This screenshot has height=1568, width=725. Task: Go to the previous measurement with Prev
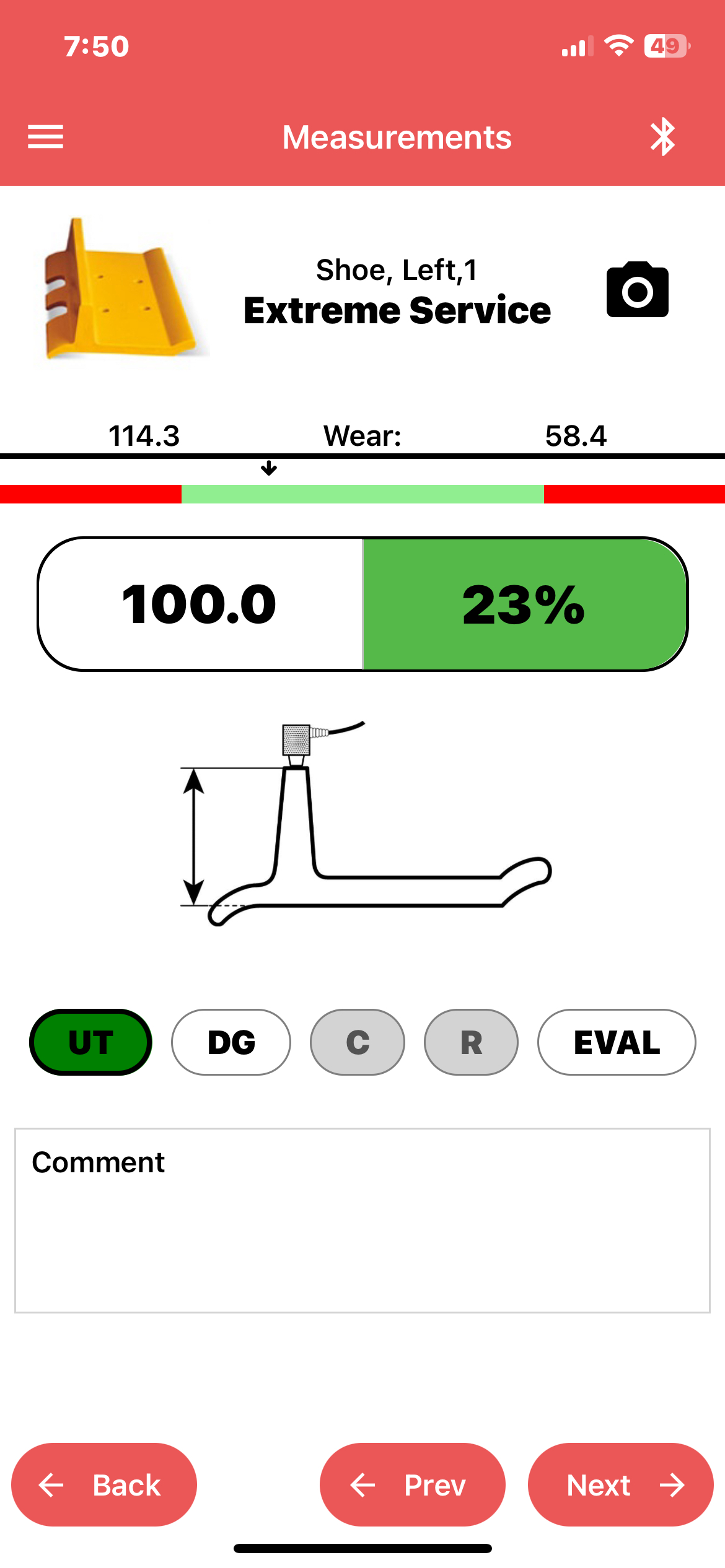(x=413, y=1484)
